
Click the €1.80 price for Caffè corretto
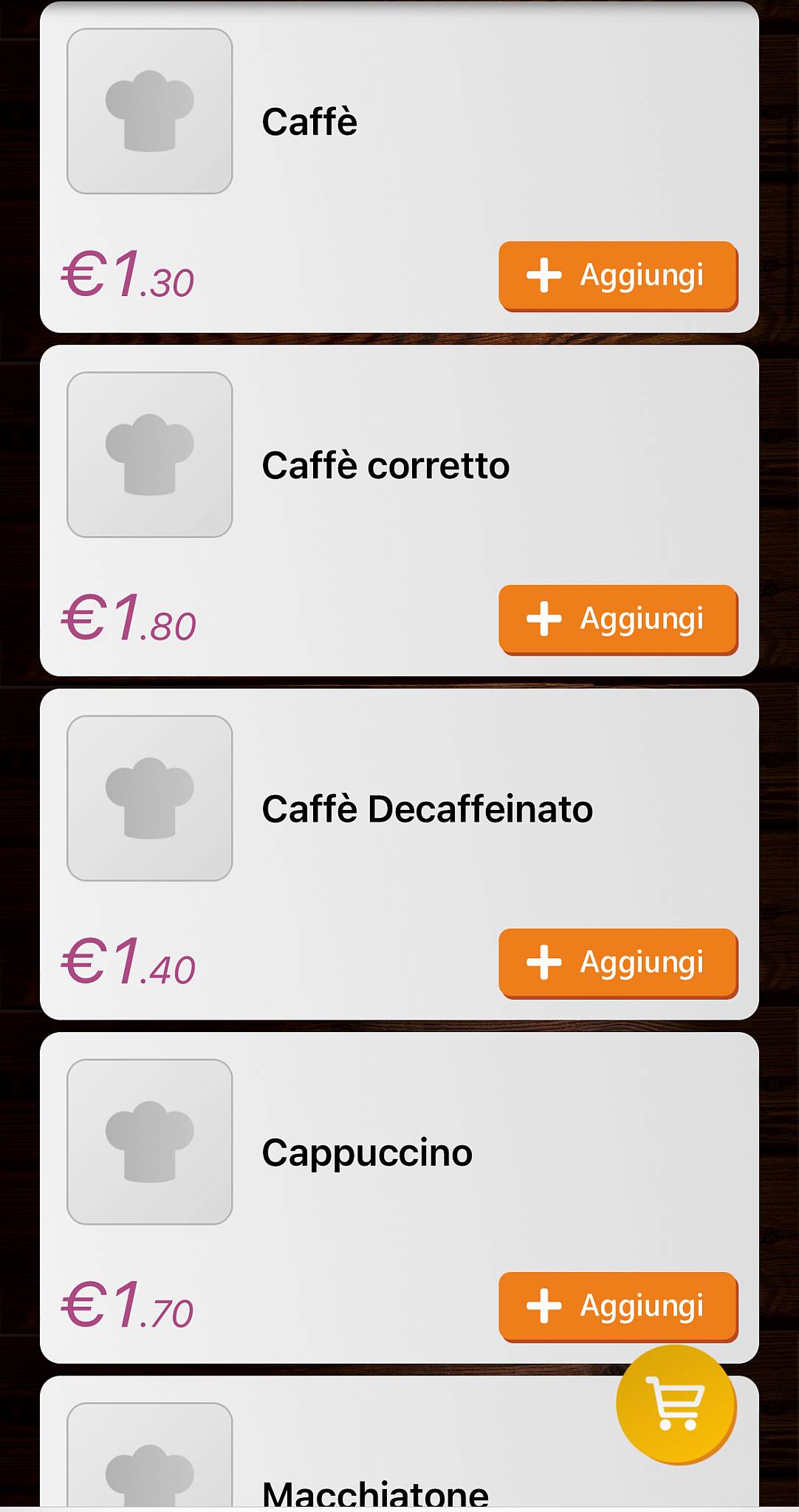point(126,619)
